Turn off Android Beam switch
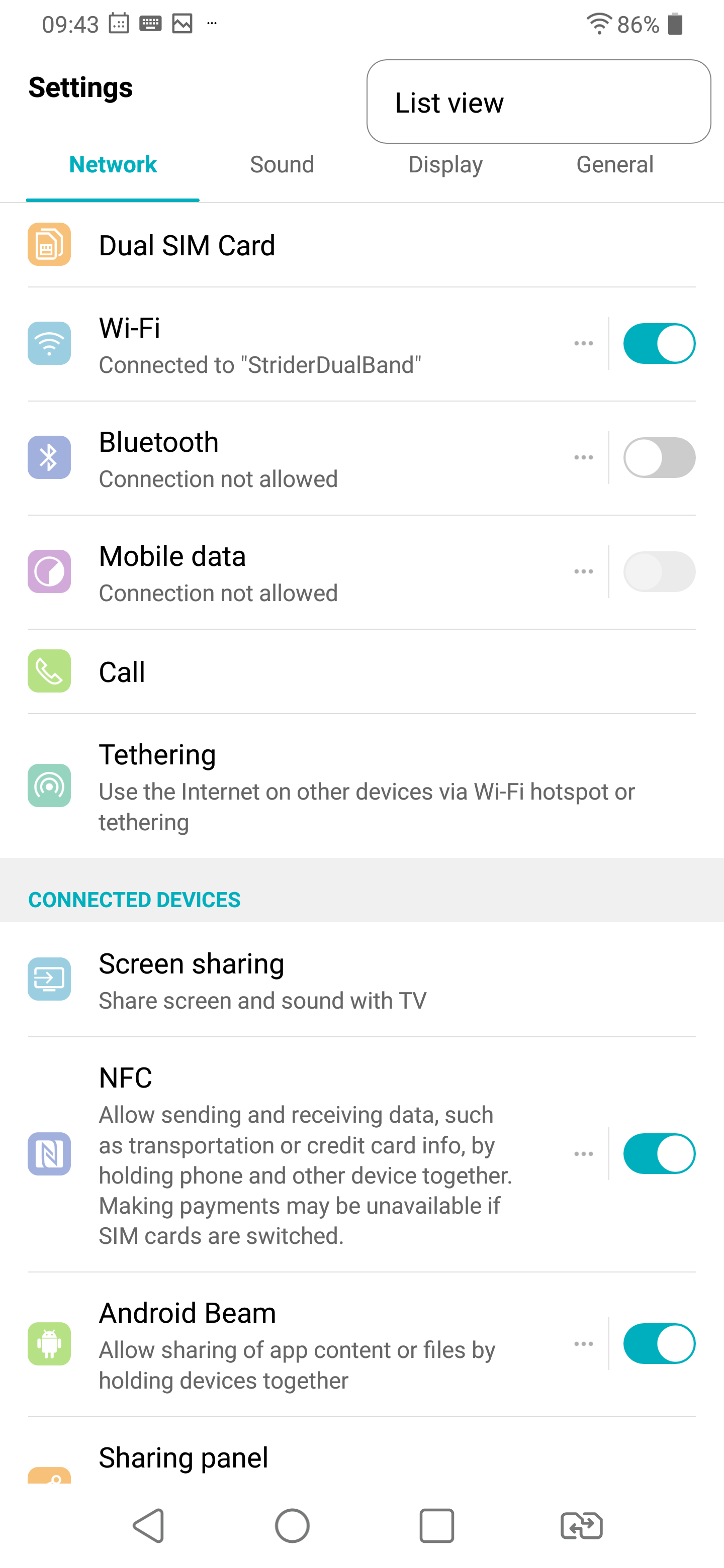The width and height of the screenshot is (724, 1568). pos(659,1344)
